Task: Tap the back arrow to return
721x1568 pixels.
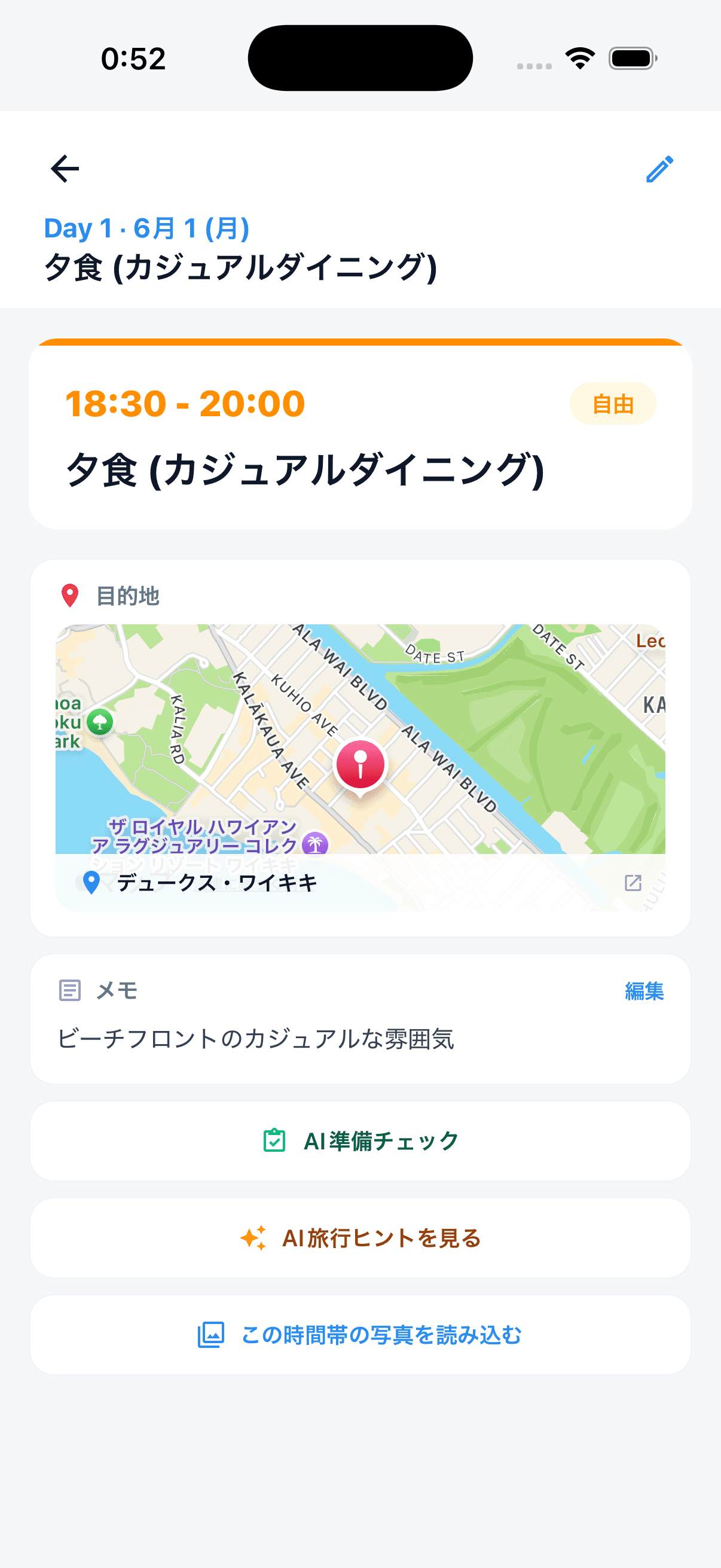Action: [65, 169]
